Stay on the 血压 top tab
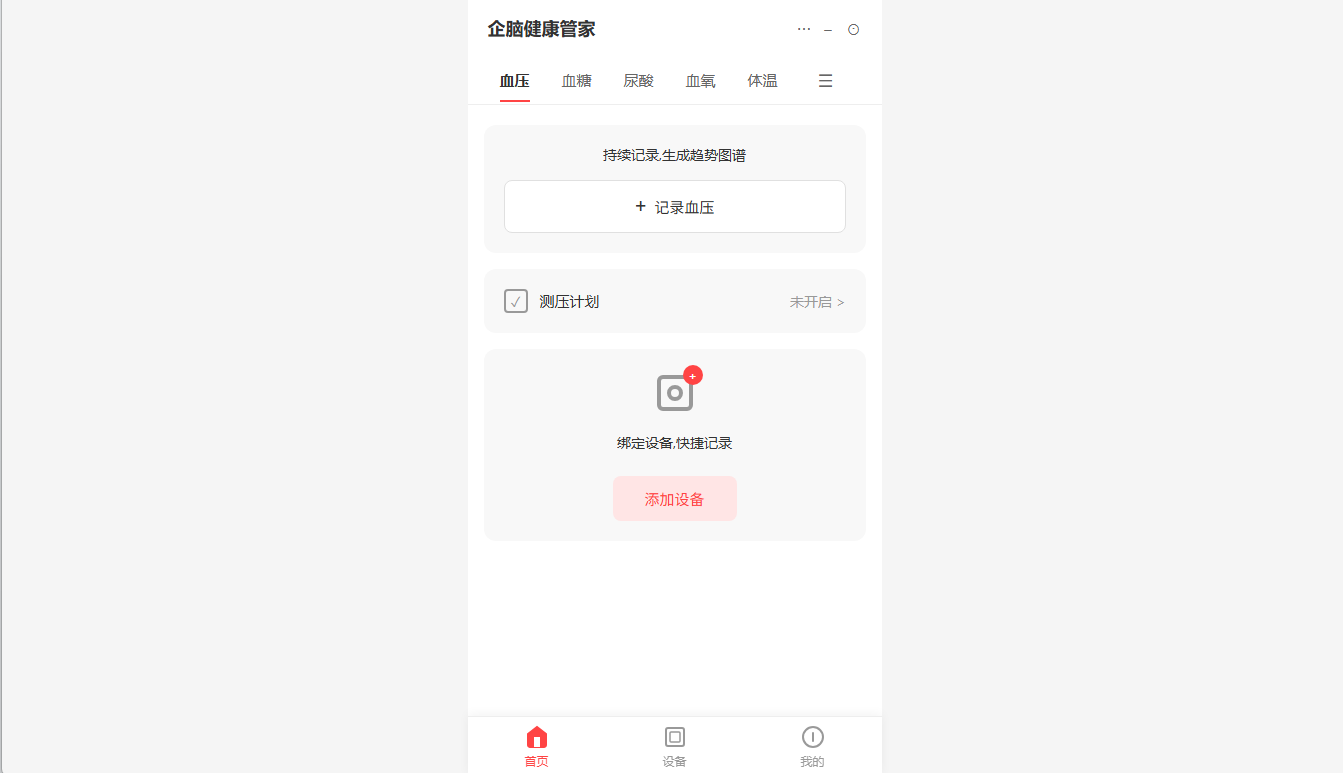1343x773 pixels. point(514,81)
